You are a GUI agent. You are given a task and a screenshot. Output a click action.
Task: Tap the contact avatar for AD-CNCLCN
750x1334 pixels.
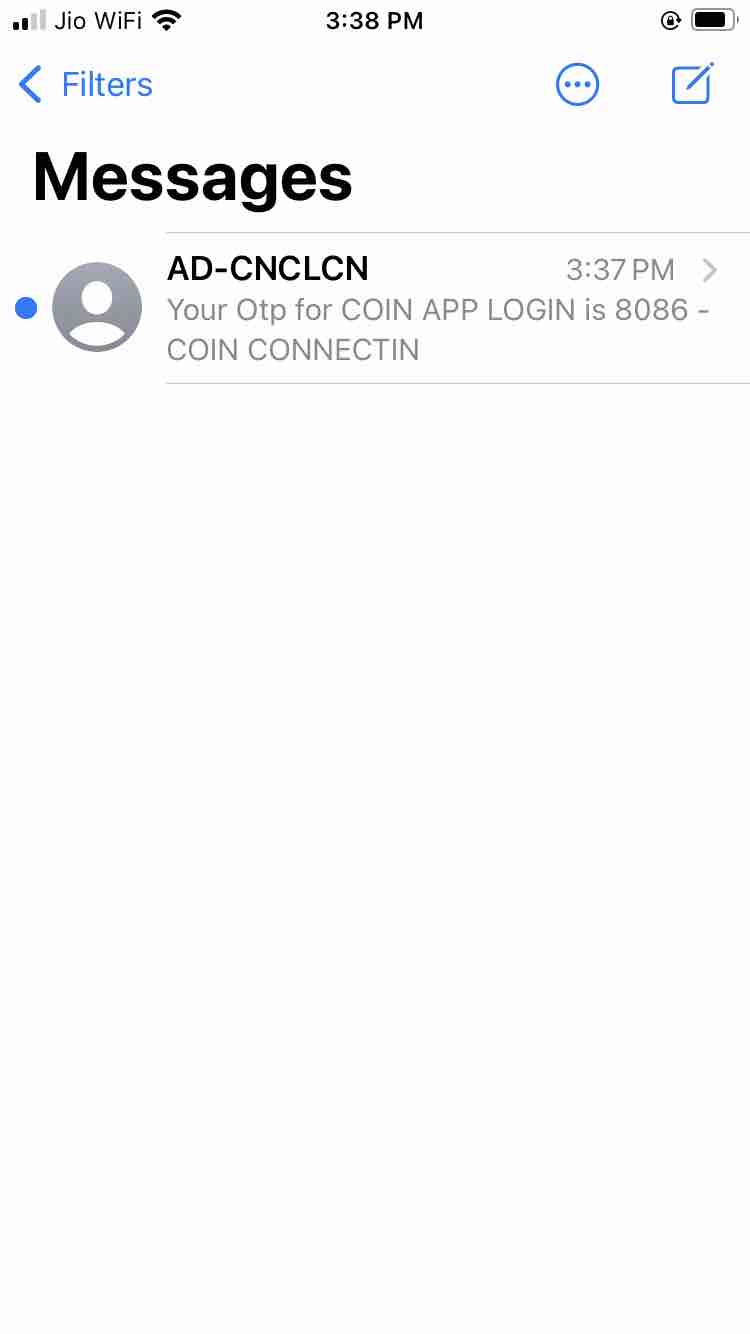[97, 307]
